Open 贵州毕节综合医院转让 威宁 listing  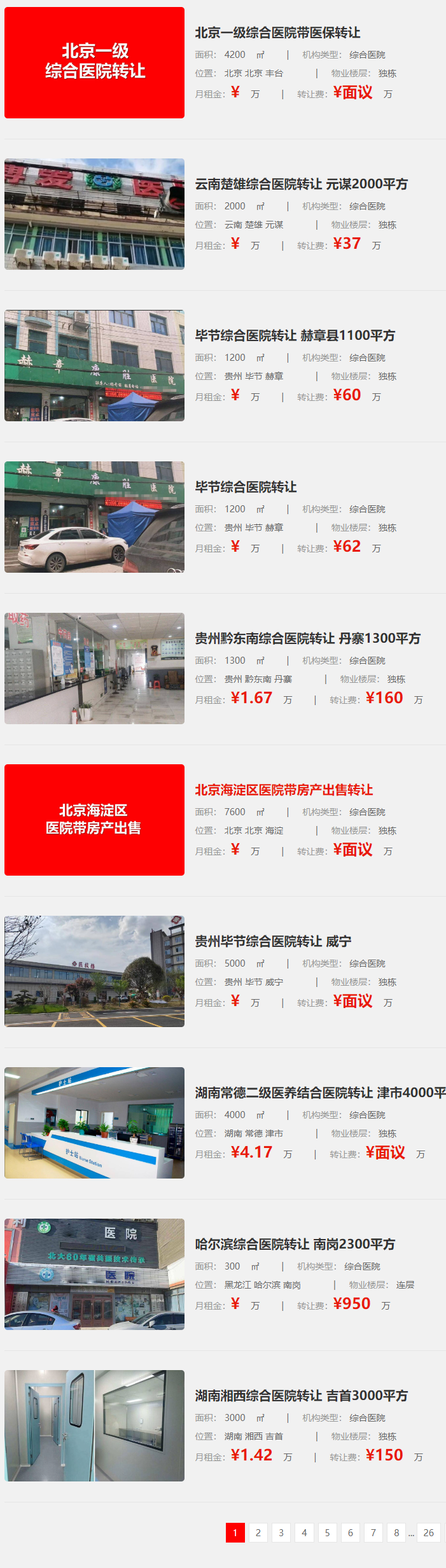pyautogui.click(x=273, y=942)
